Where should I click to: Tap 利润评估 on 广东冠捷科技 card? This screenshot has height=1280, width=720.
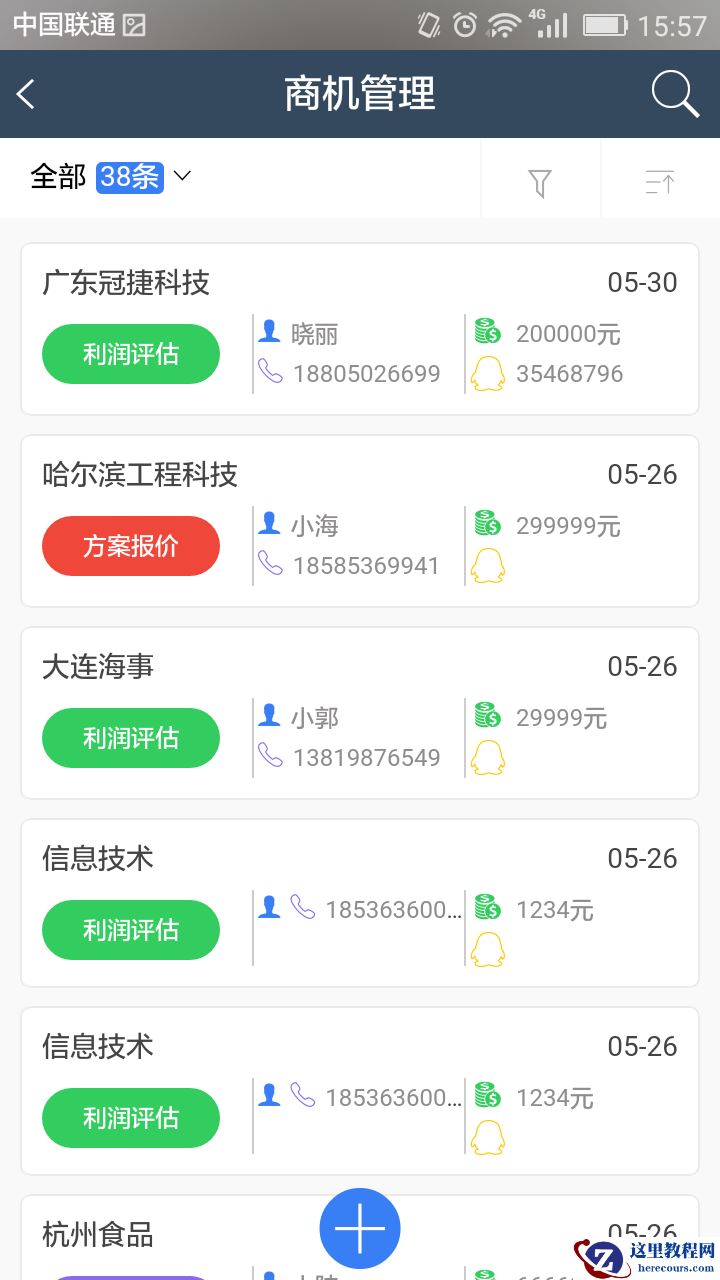tap(131, 354)
